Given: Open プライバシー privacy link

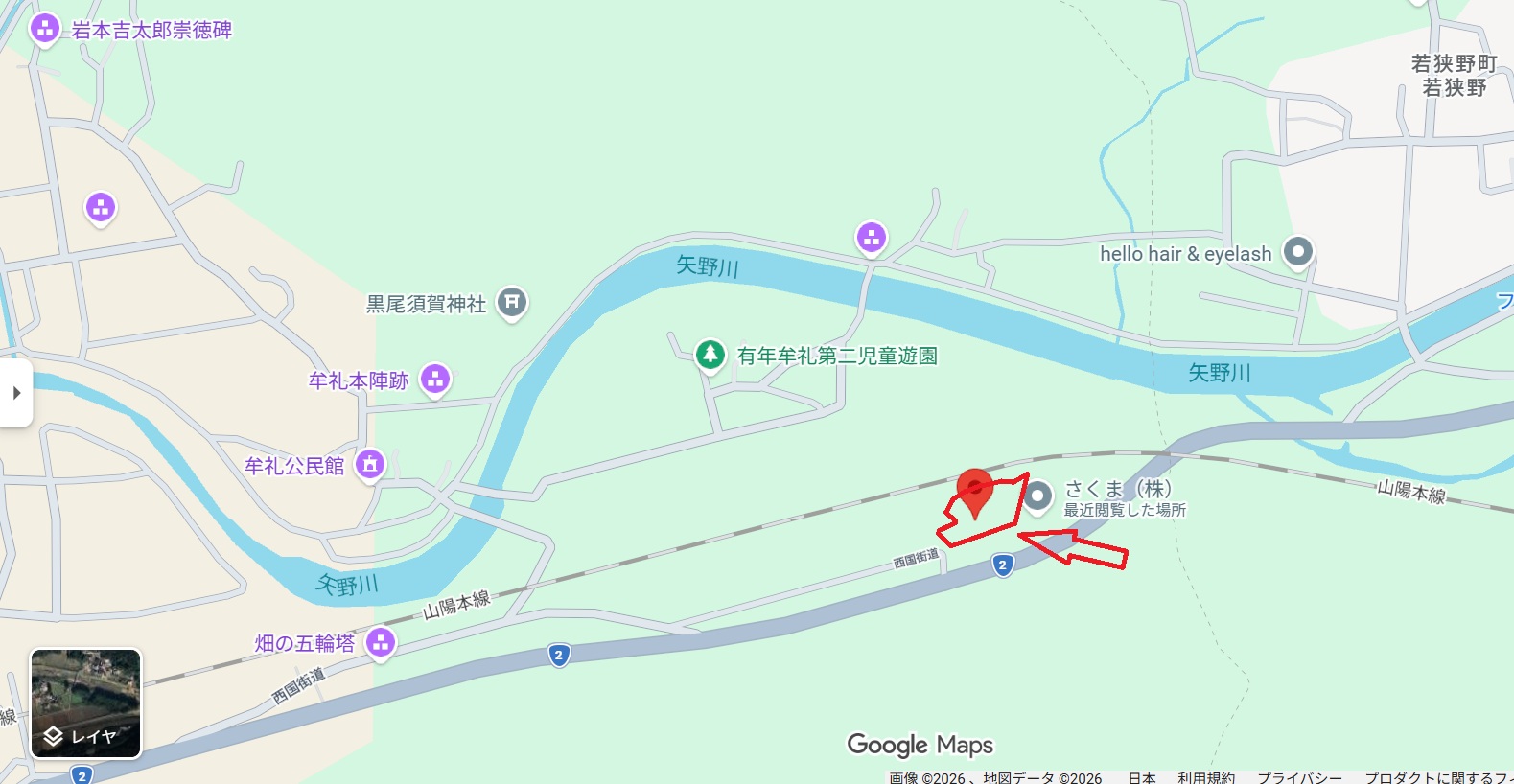Looking at the screenshot, I should coord(1299,777).
